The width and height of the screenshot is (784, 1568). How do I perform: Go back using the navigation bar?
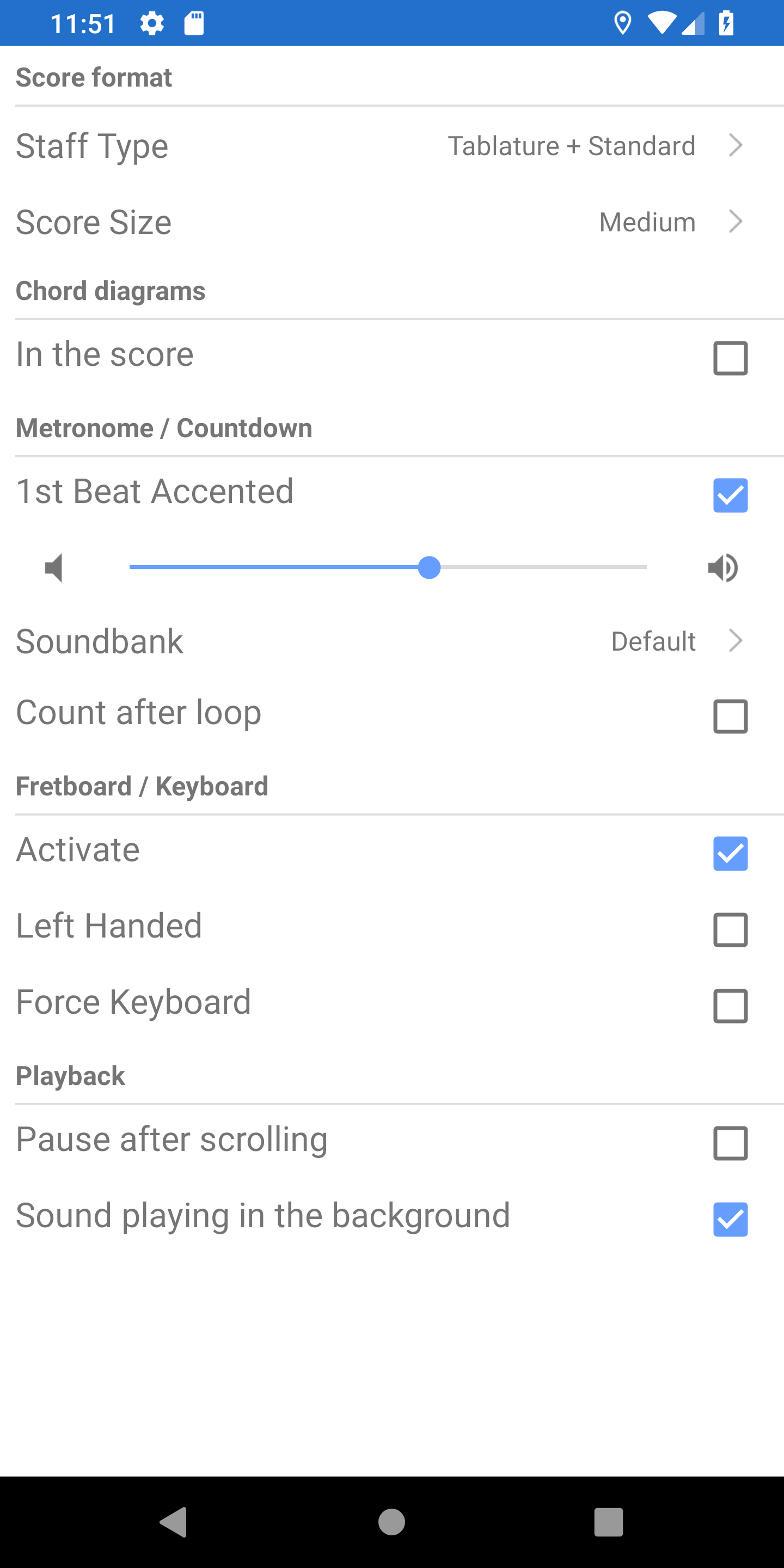pos(174,1522)
